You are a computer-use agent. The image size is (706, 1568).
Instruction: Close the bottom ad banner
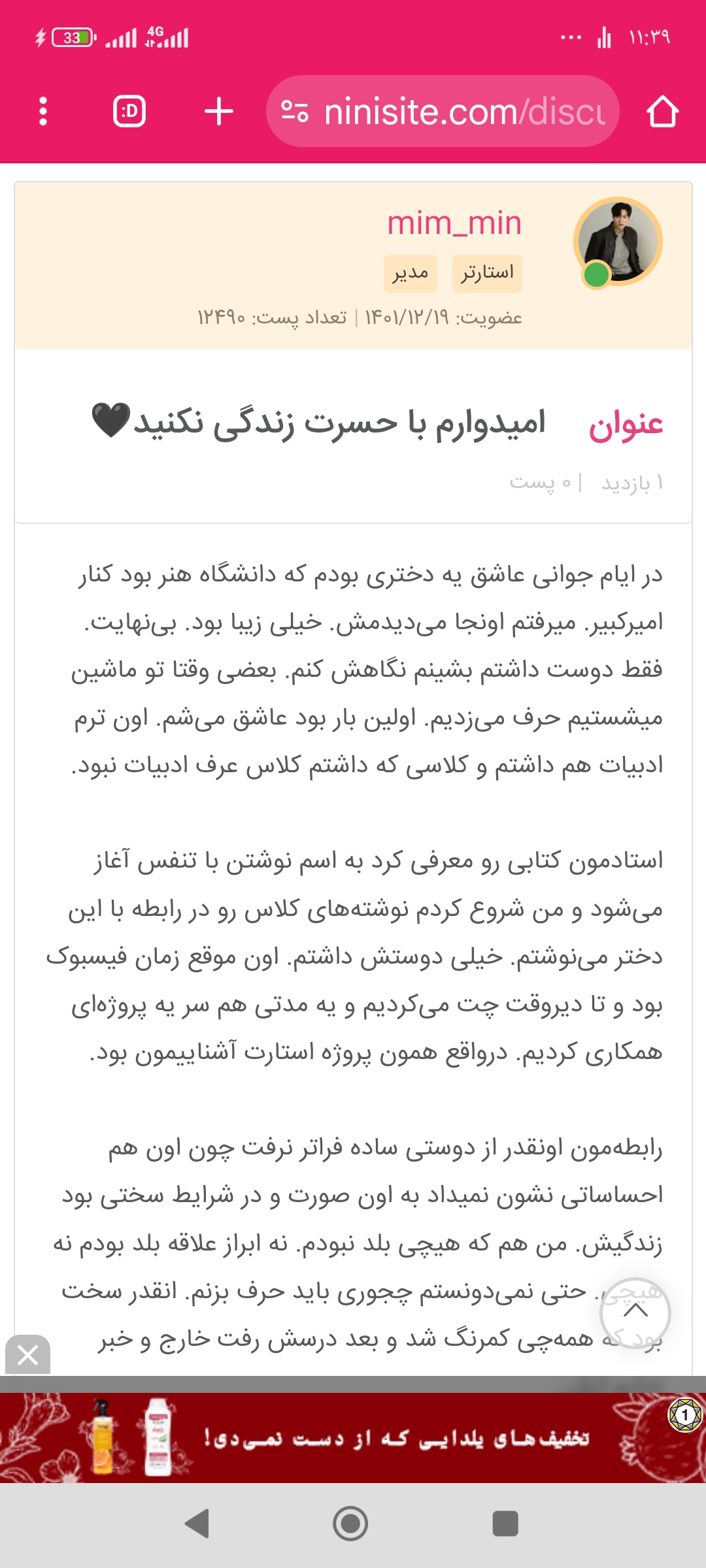click(27, 1355)
